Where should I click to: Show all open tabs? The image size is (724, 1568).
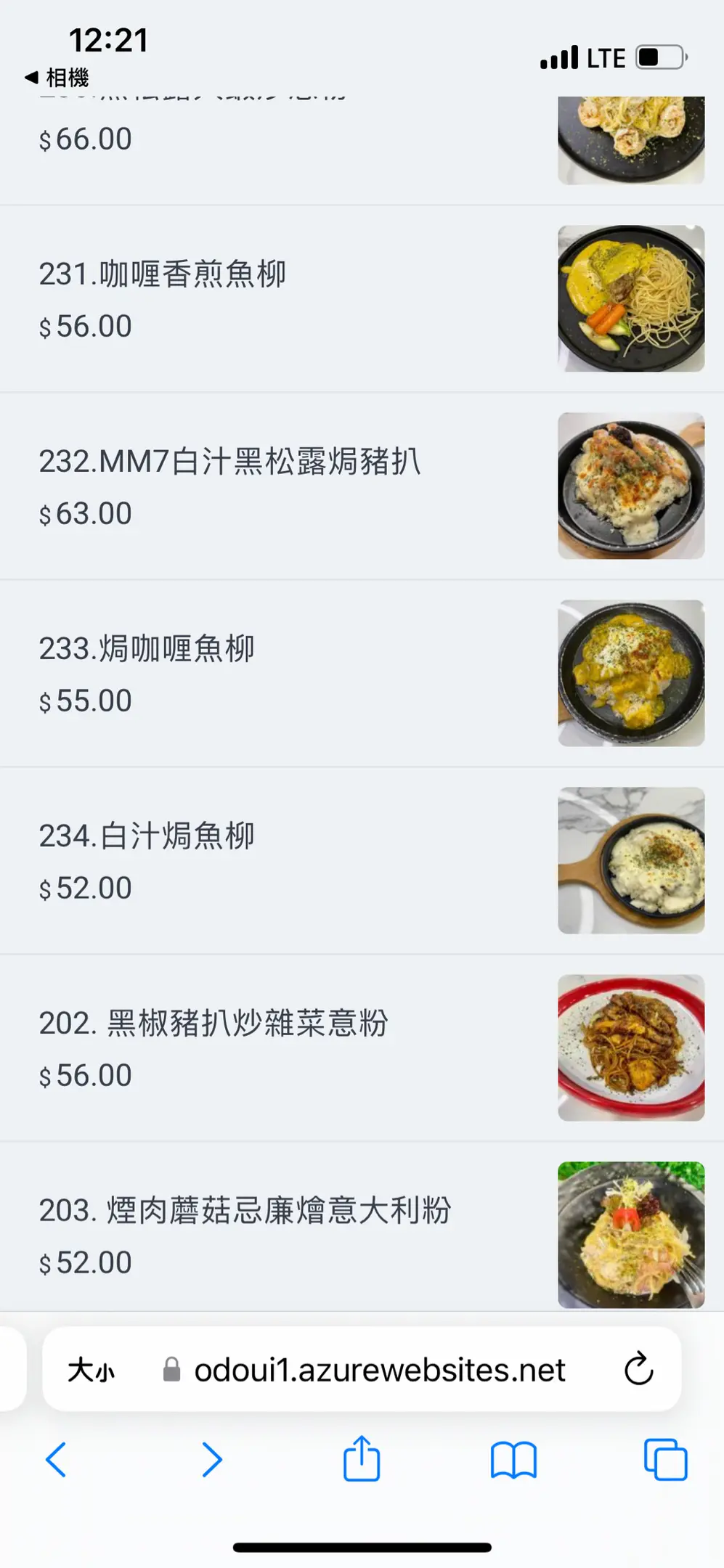pos(665,1460)
